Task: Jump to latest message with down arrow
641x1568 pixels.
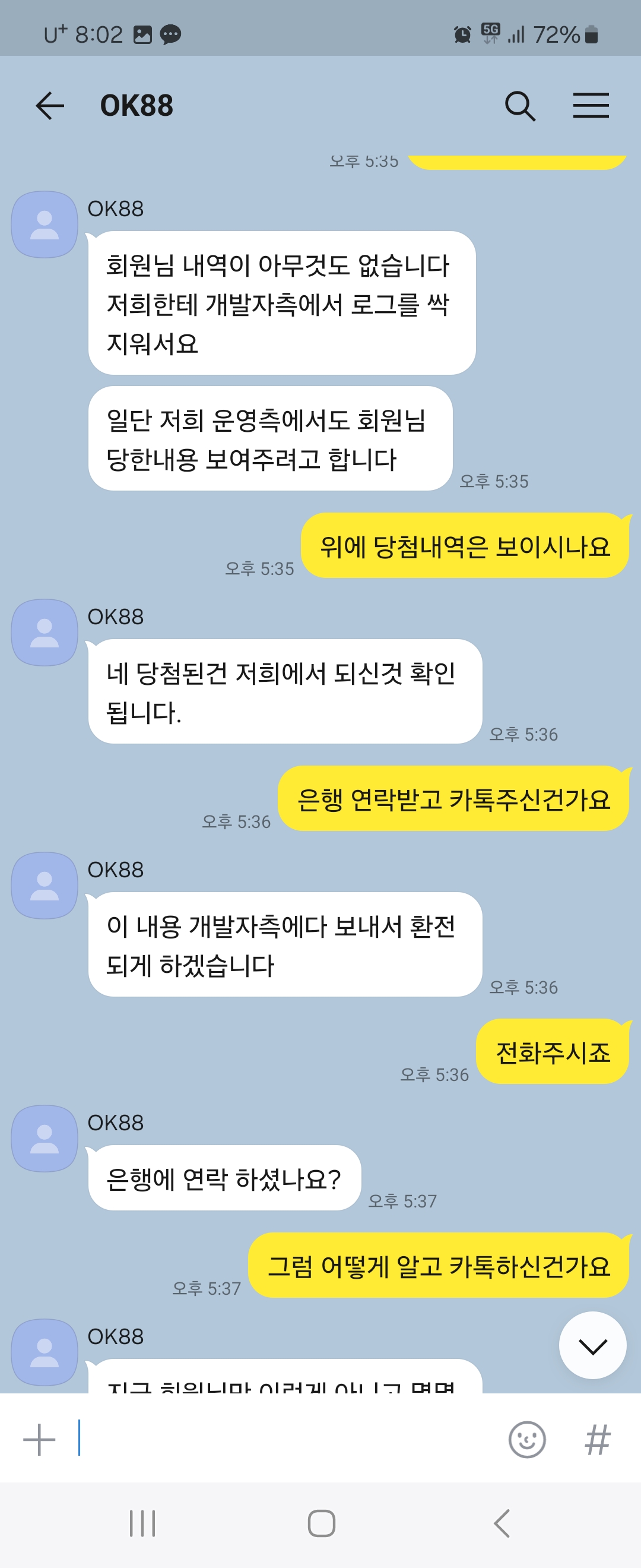Action: tap(592, 1346)
